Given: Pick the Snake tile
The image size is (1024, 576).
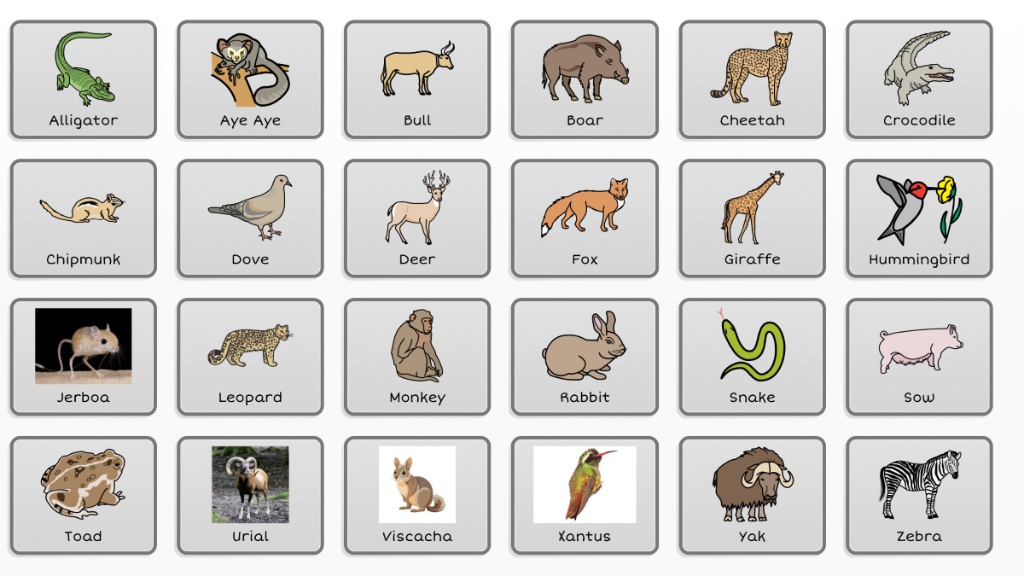Looking at the screenshot, I should pyautogui.click(x=752, y=356).
